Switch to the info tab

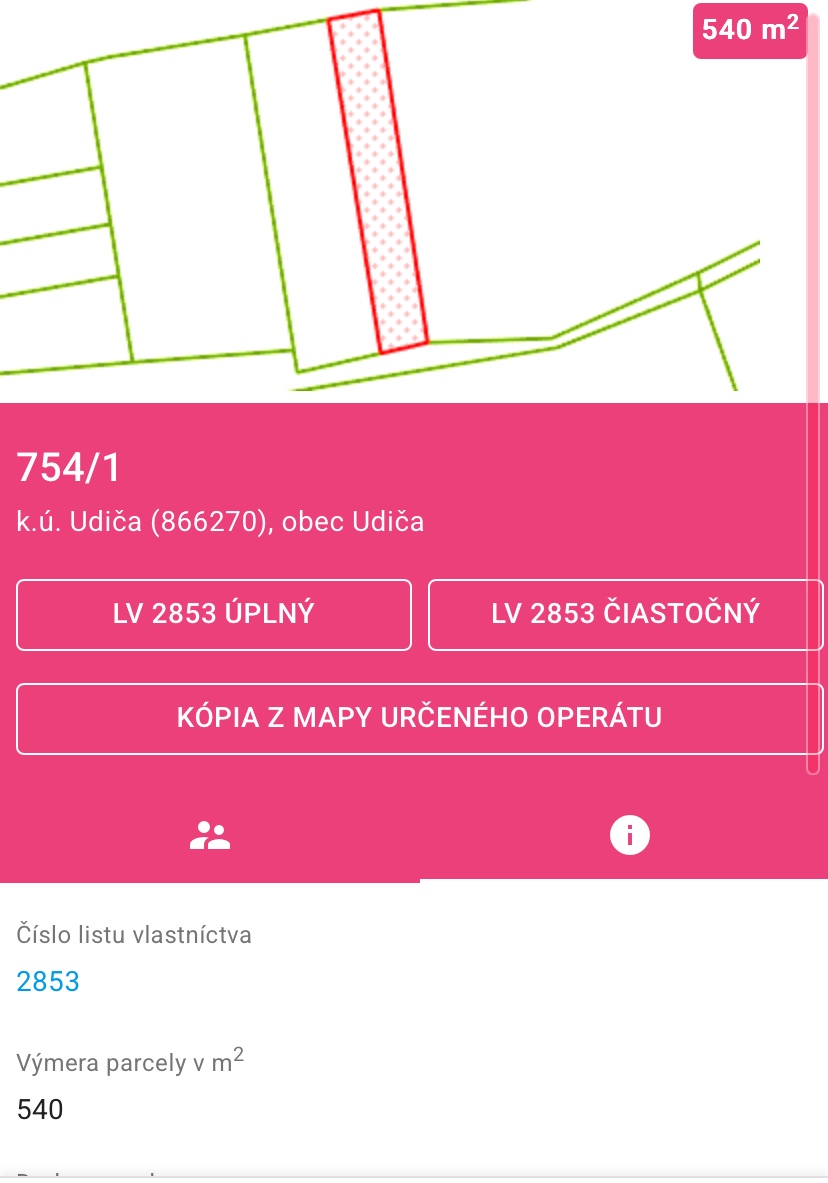point(630,834)
